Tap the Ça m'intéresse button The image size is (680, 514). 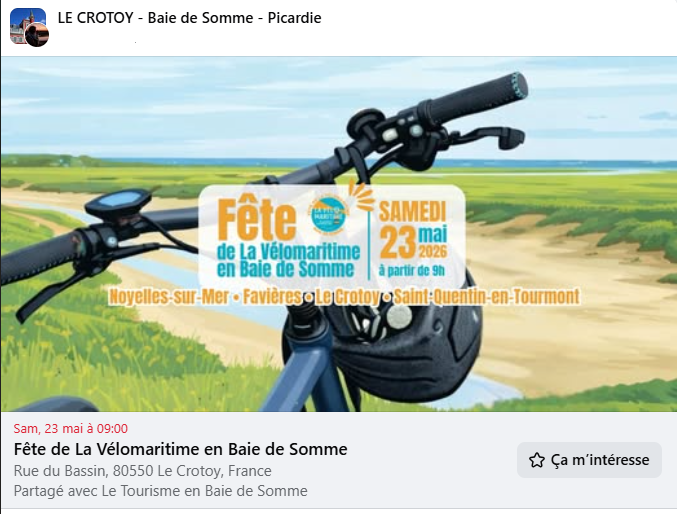coord(589,460)
